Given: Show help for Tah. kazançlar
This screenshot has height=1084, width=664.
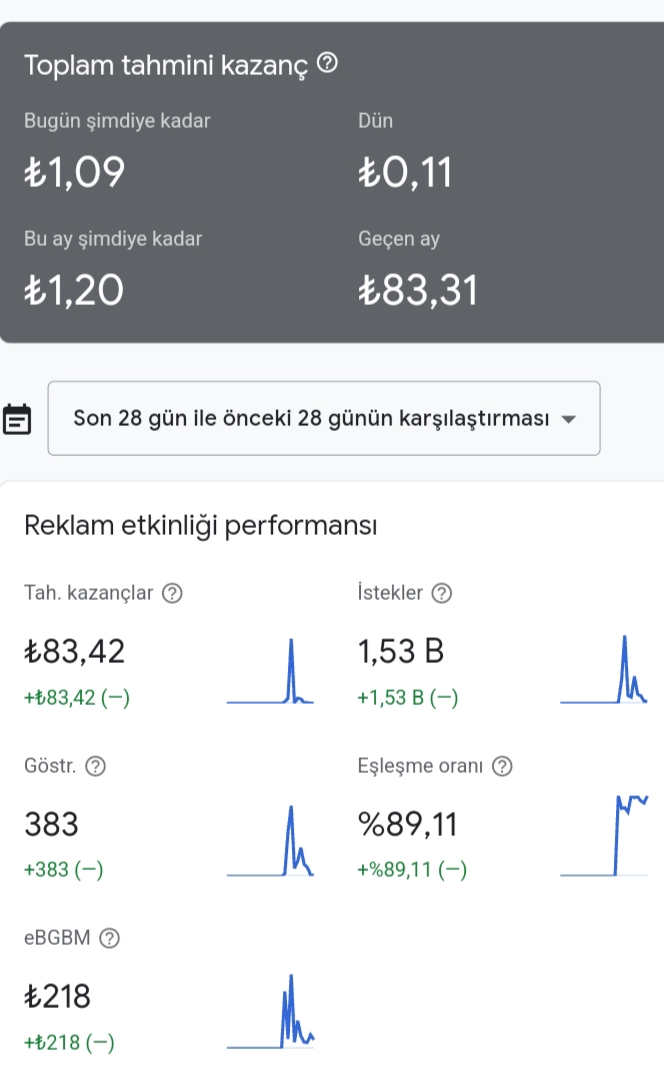Looking at the screenshot, I should 172,593.
